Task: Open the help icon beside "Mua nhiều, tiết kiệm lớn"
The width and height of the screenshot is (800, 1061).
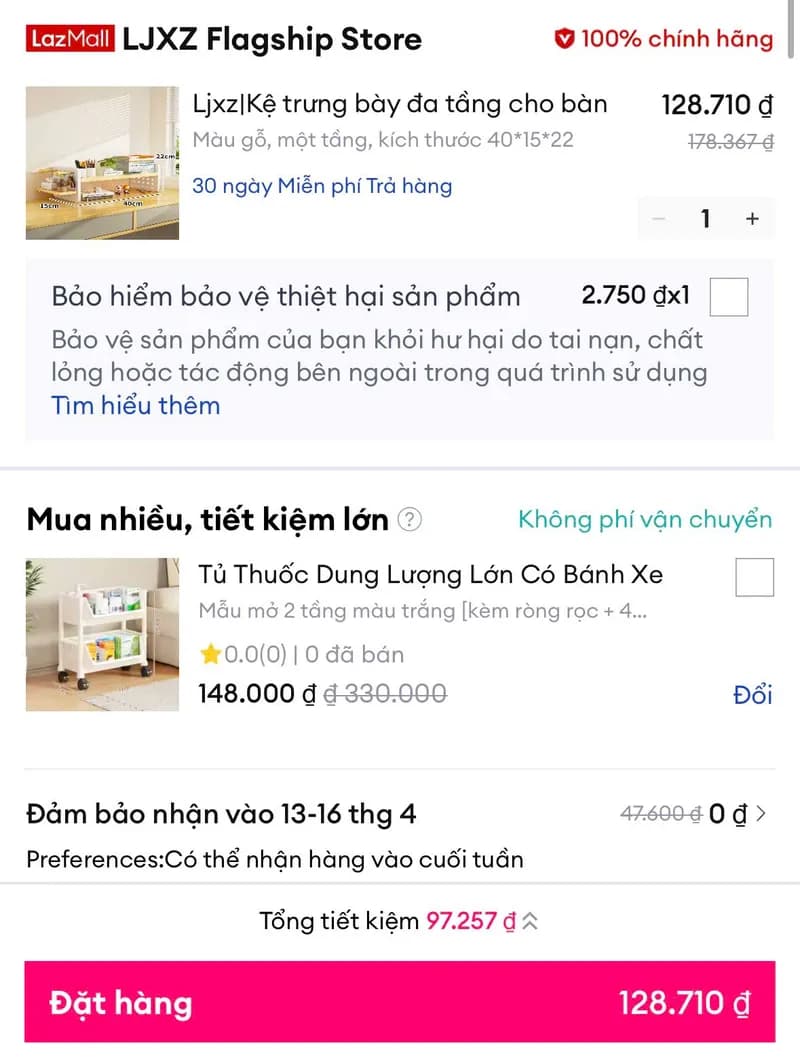Action: pos(410,520)
